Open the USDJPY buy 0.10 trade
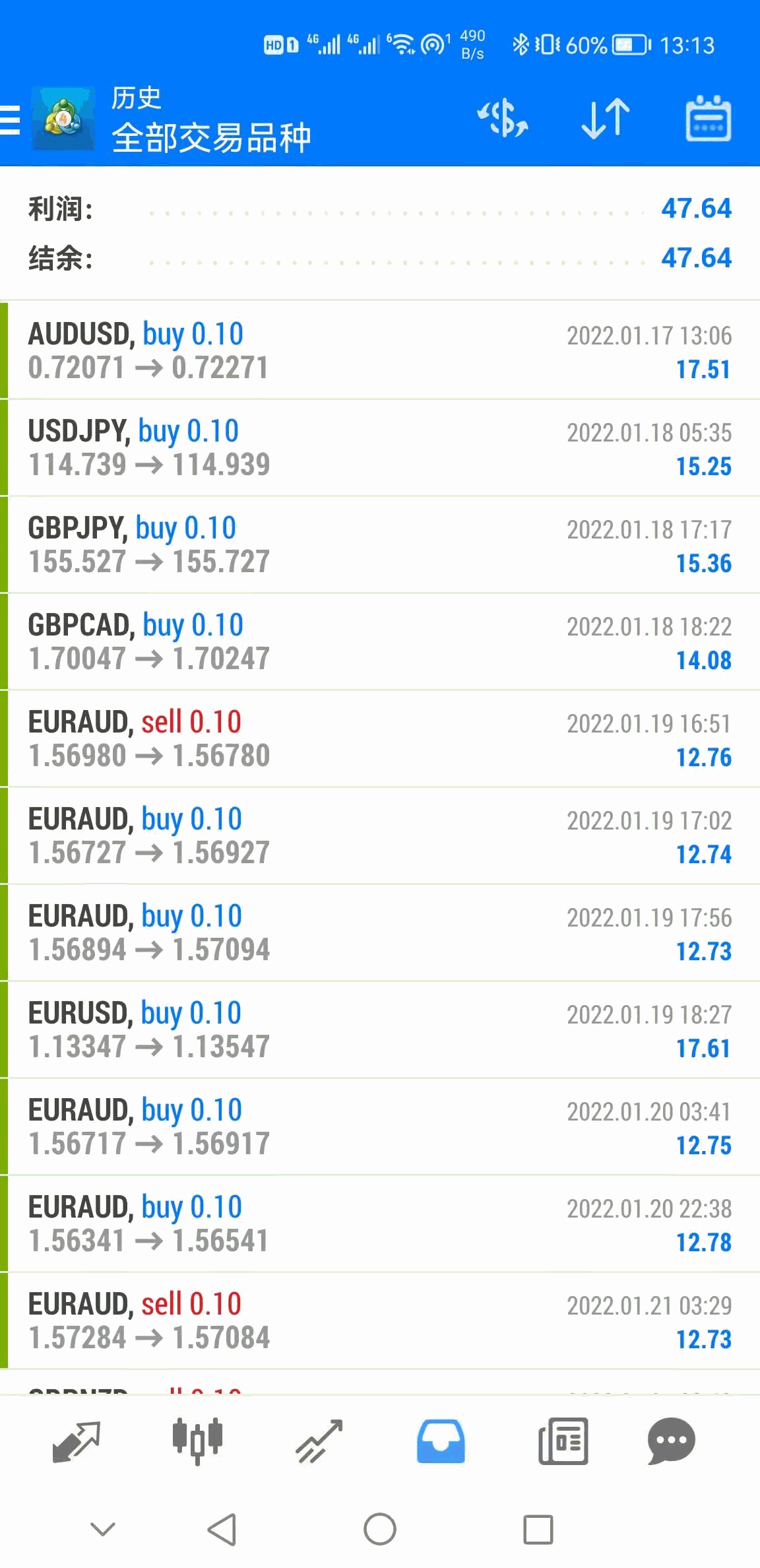The image size is (760, 1568). pyautogui.click(x=380, y=447)
